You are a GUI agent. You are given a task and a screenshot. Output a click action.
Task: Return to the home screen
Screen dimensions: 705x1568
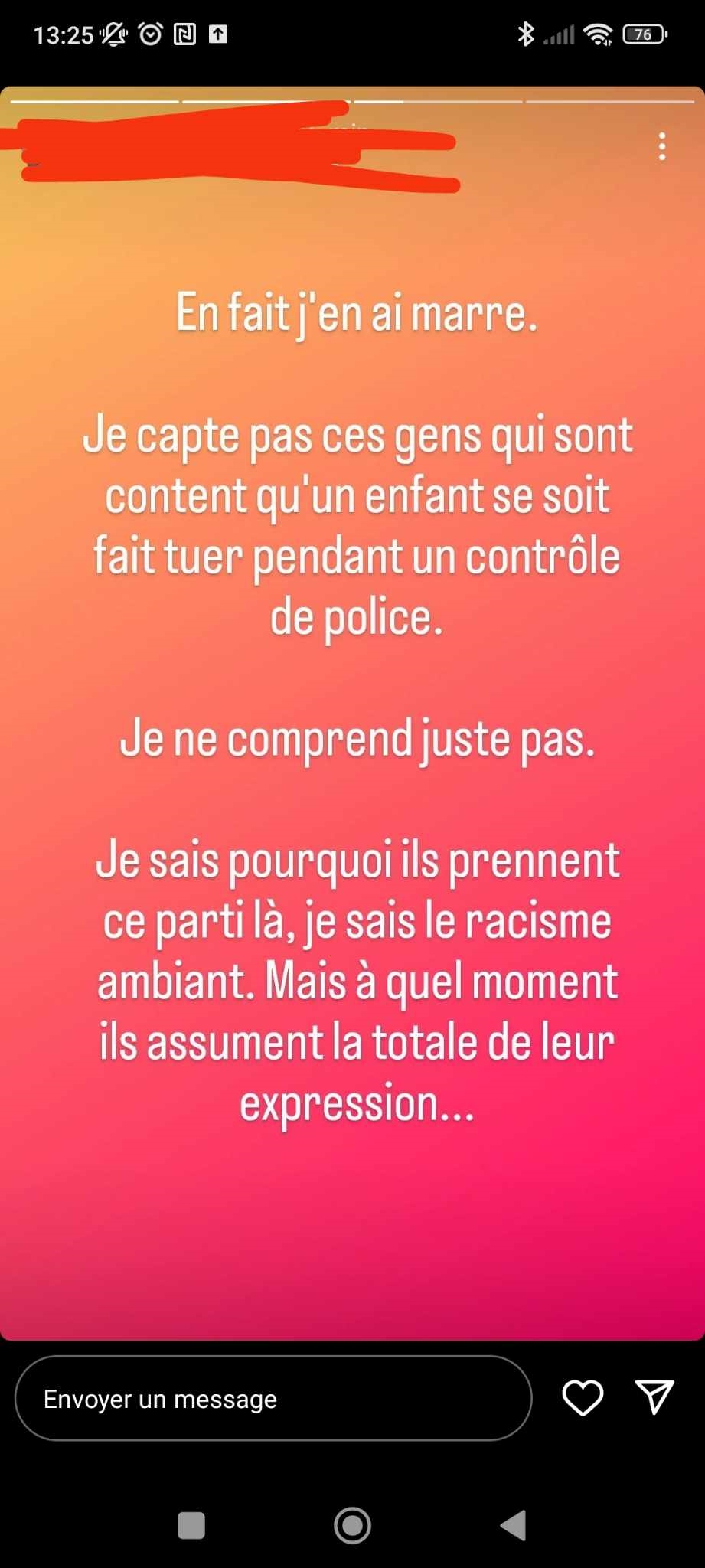click(353, 1524)
